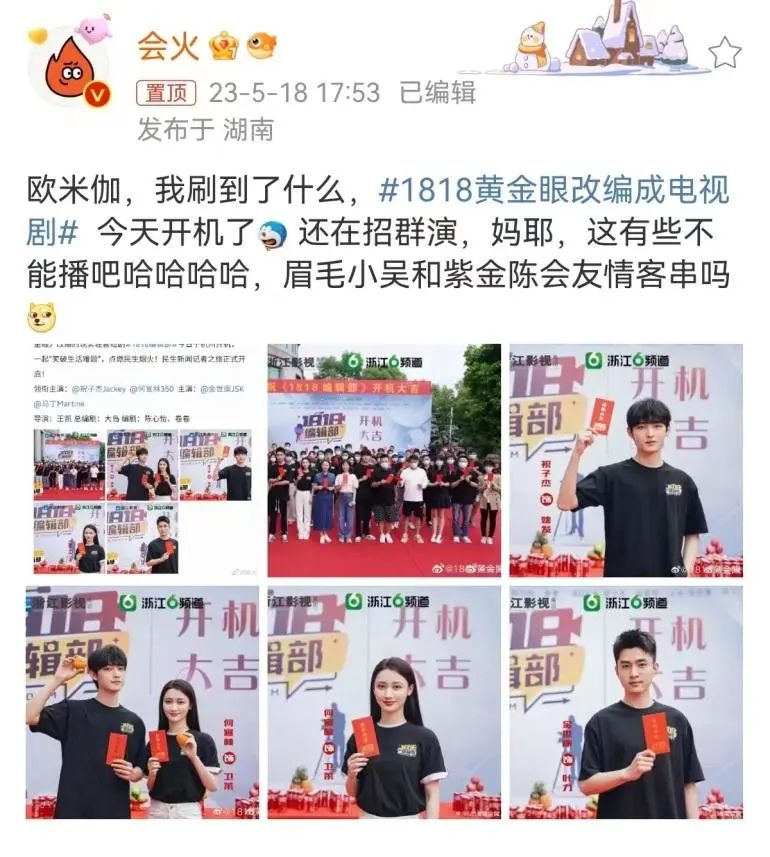Open the username 会火

click(x=165, y=46)
